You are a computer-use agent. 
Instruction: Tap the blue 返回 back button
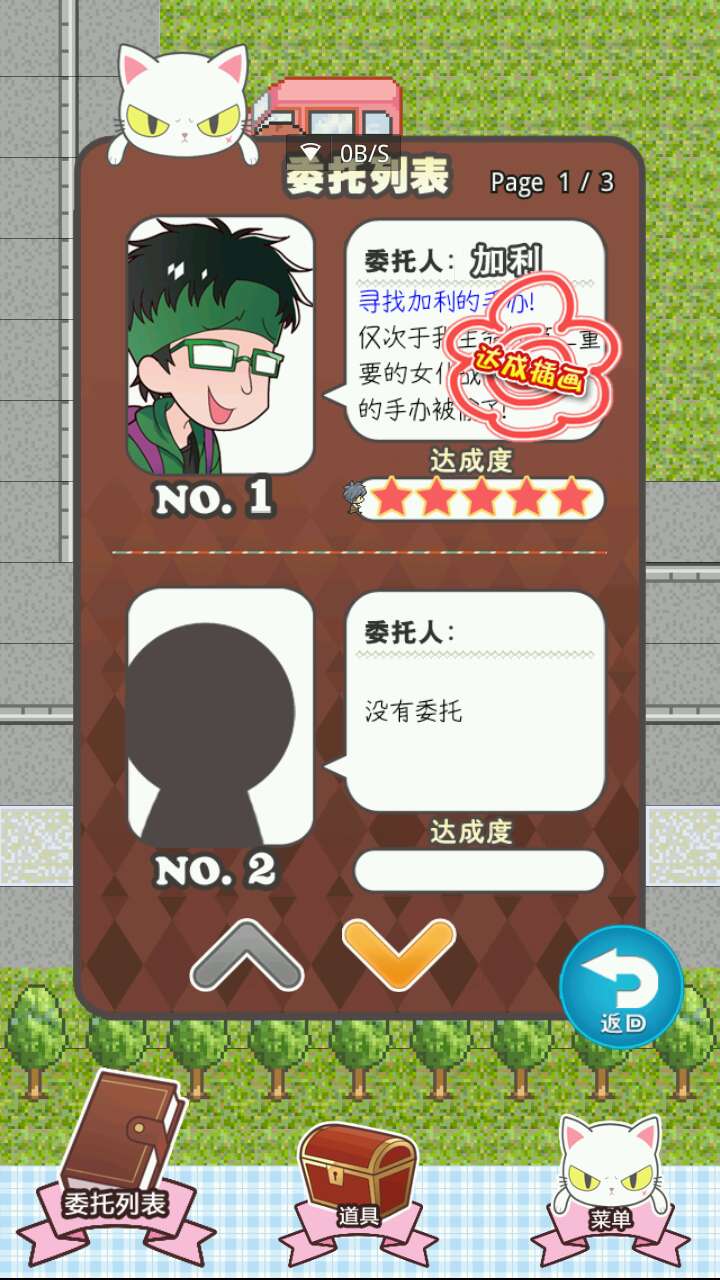(x=621, y=986)
